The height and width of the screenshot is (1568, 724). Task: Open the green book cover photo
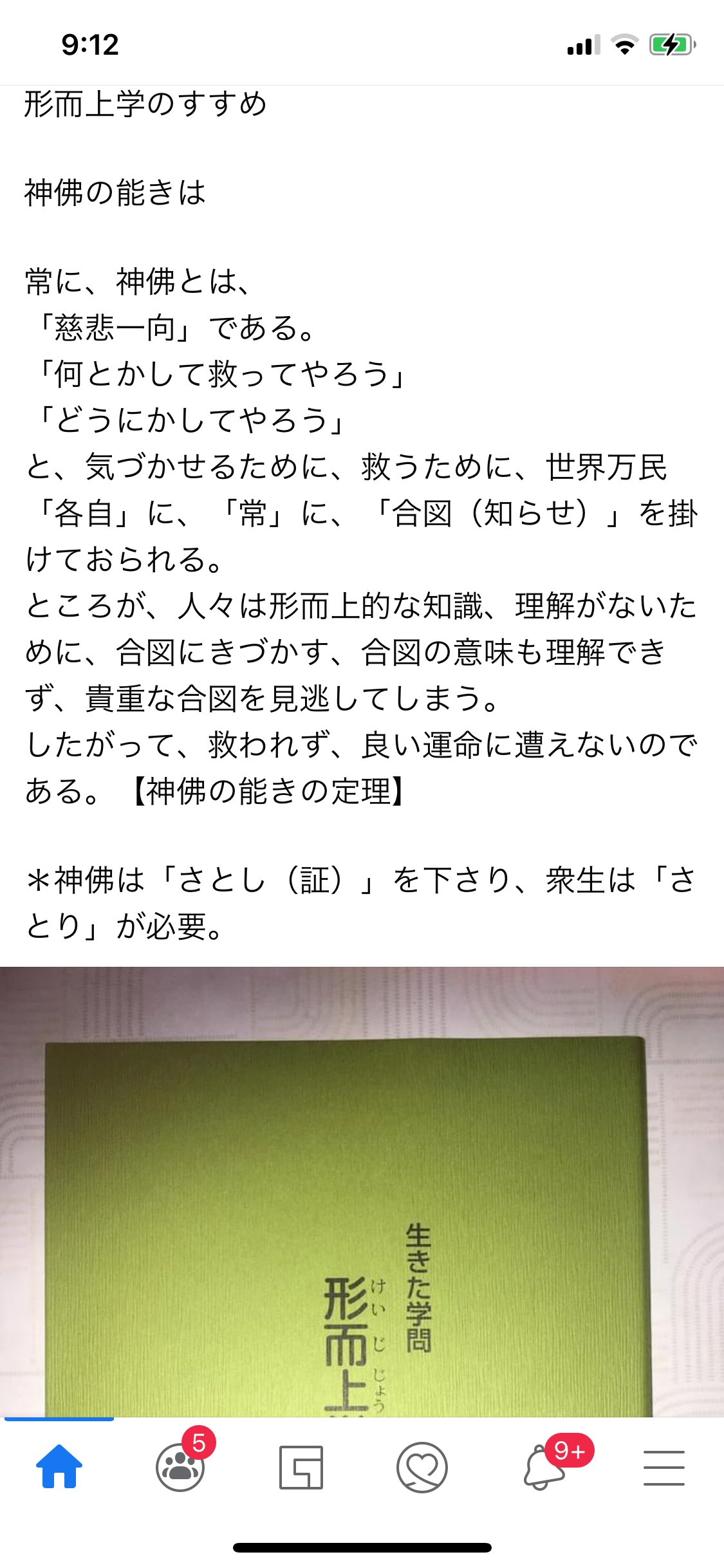tap(362, 1191)
